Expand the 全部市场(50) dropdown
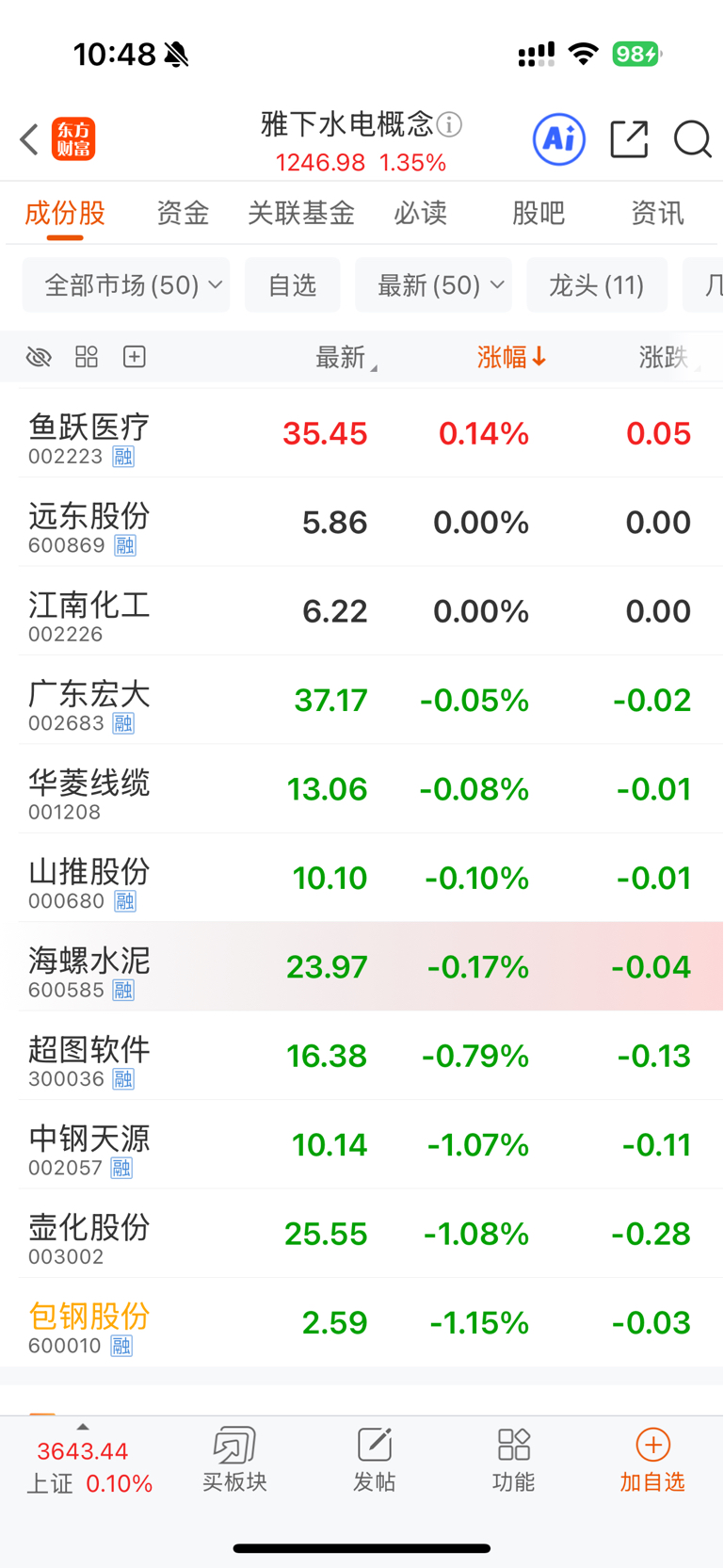 [126, 284]
